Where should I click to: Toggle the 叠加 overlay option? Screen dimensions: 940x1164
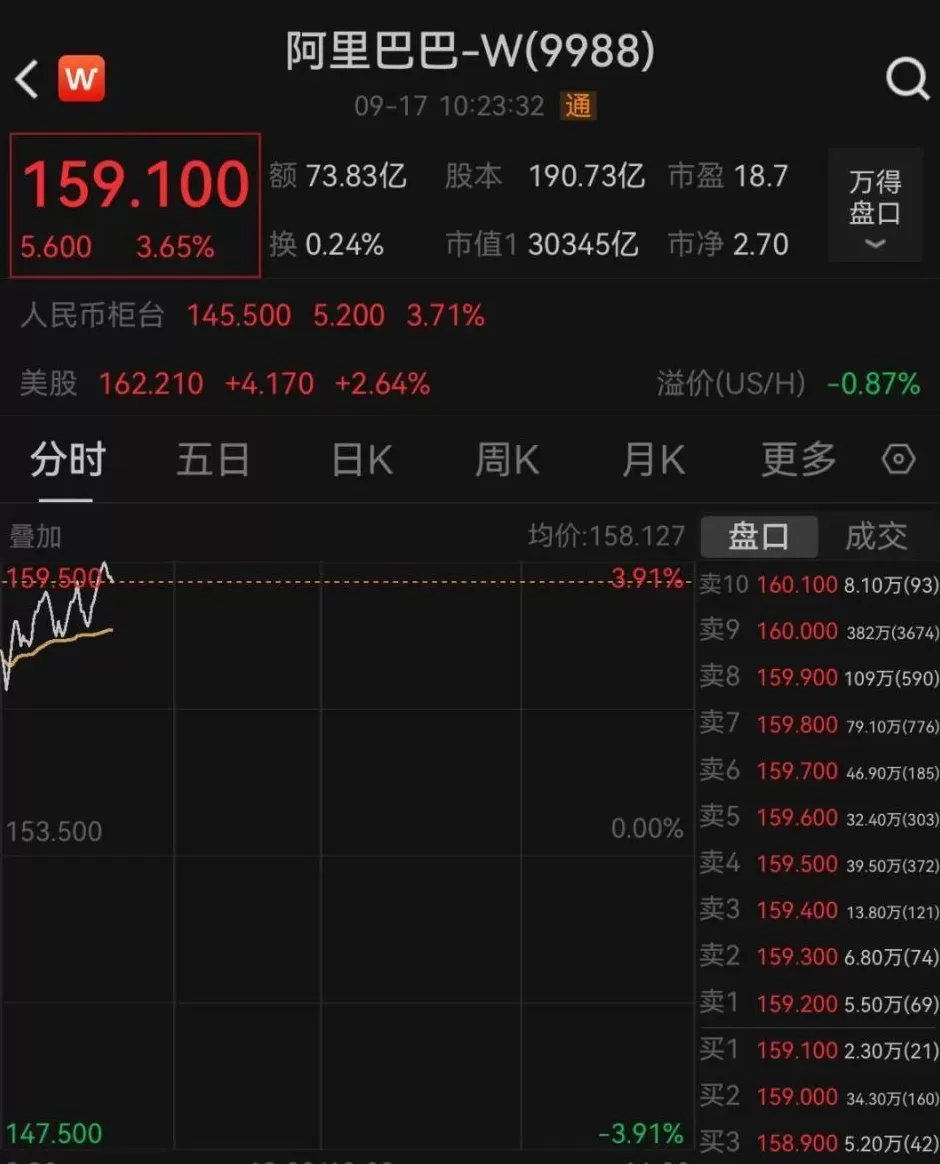pyautogui.click(x=33, y=536)
